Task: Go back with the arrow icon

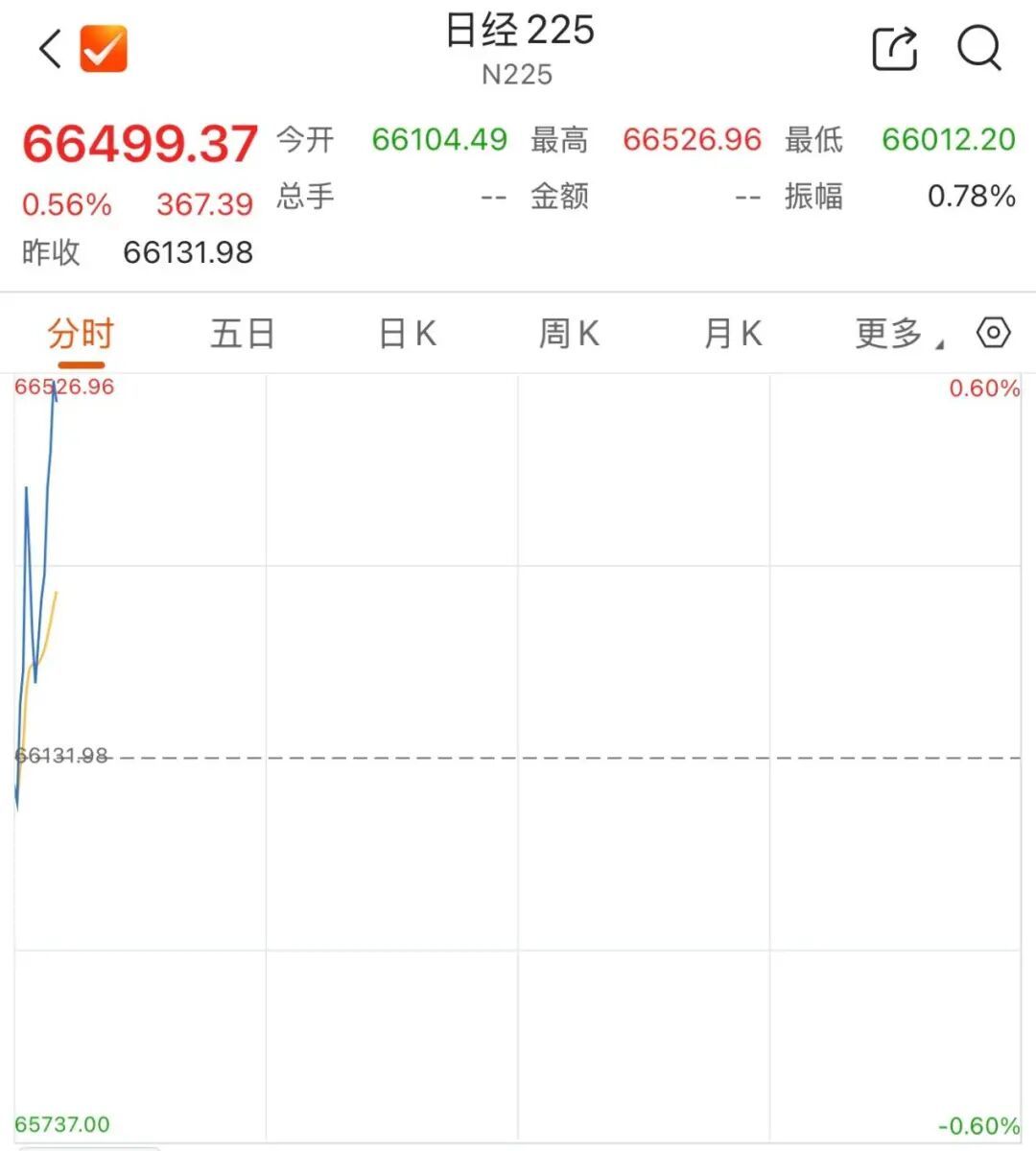Action: point(50,48)
